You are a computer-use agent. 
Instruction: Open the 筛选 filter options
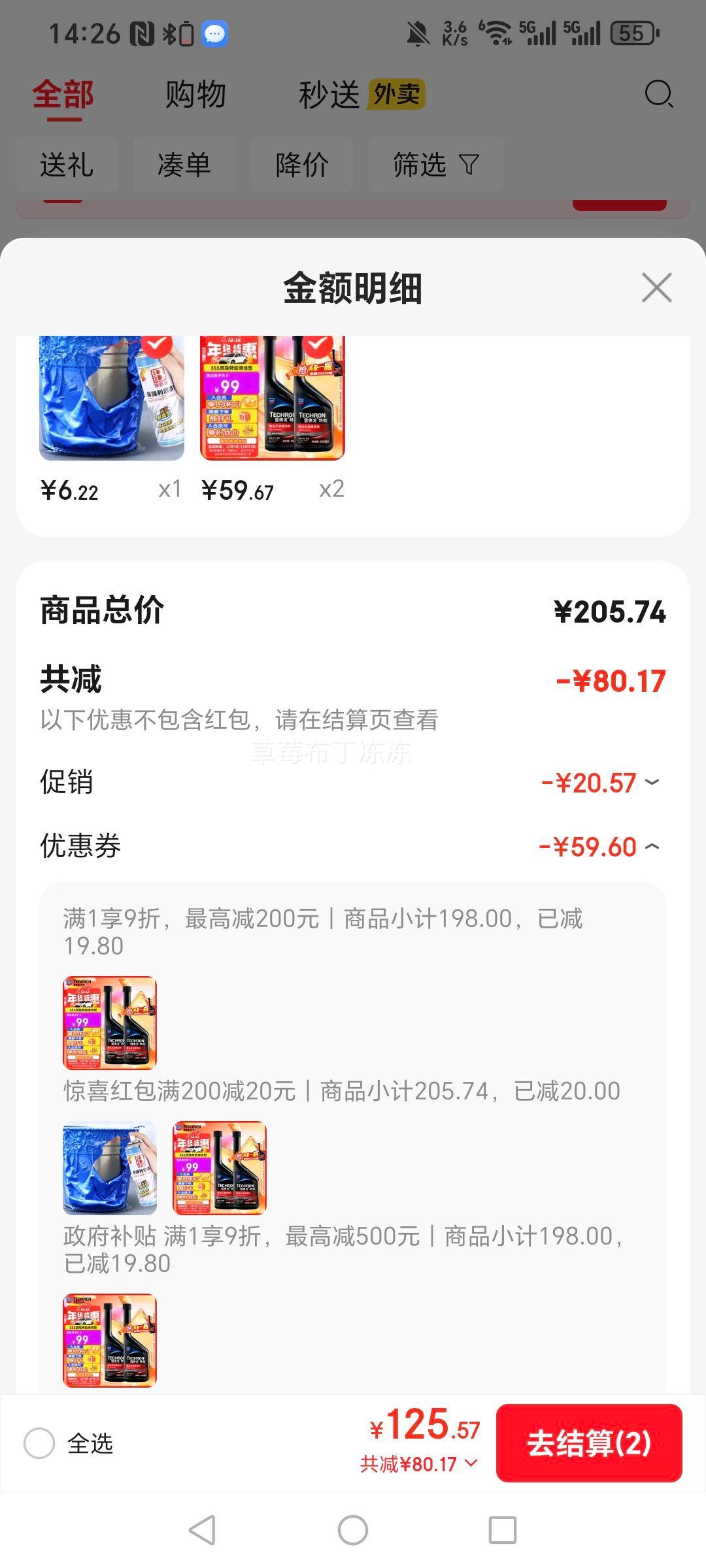point(435,165)
